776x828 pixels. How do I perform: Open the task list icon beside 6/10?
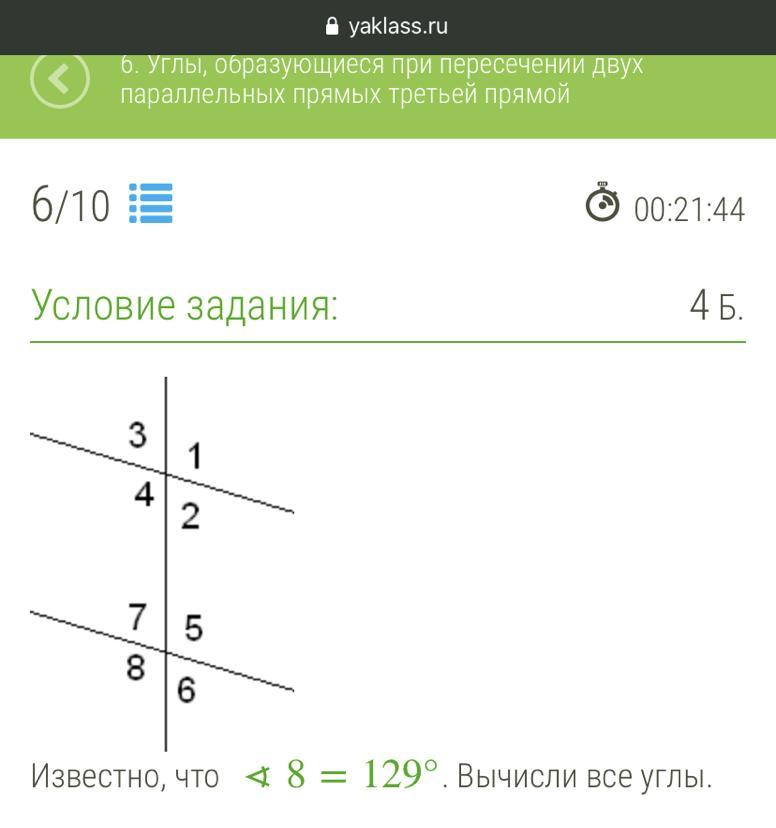(151, 203)
